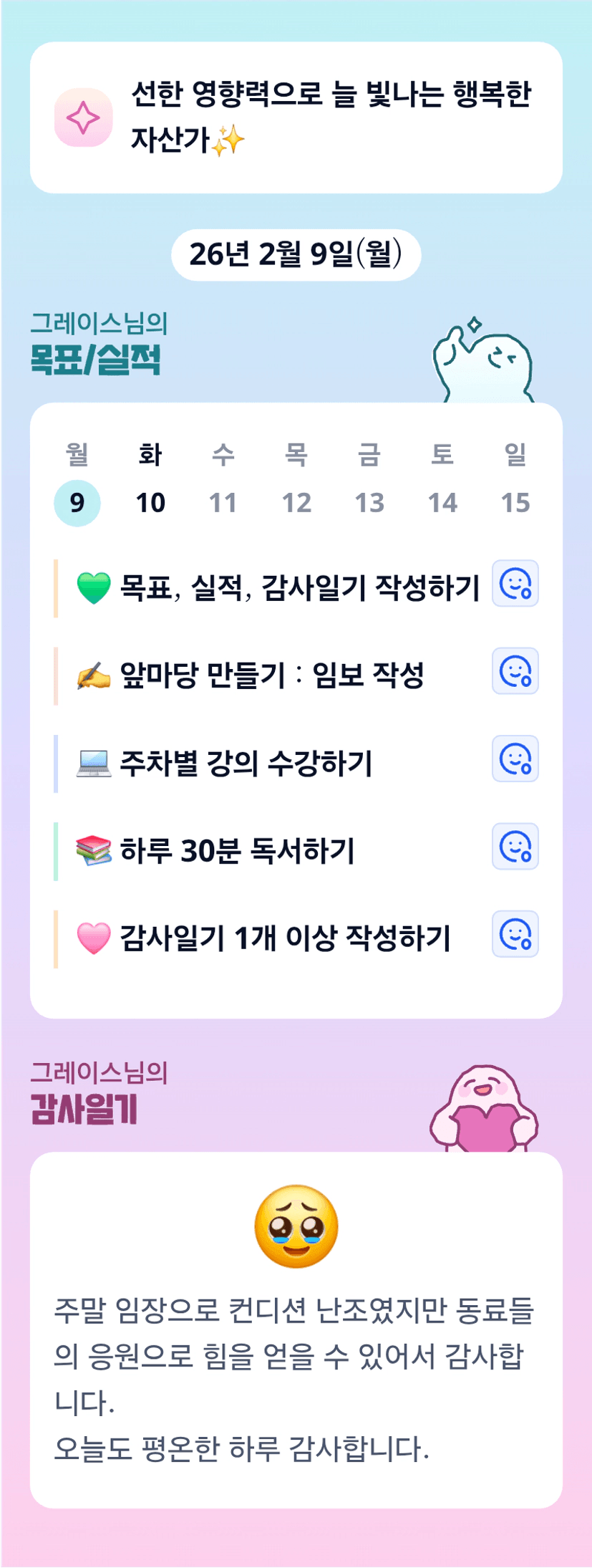592x1568 pixels.
Task: Select Wednesday the 11th in the week strip
Action: 223,503
